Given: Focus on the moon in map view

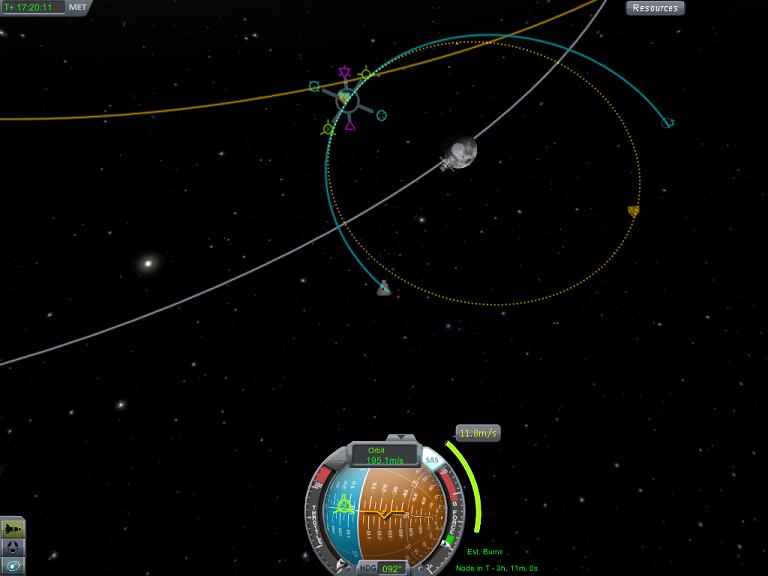Looking at the screenshot, I should pyautogui.click(x=461, y=151).
